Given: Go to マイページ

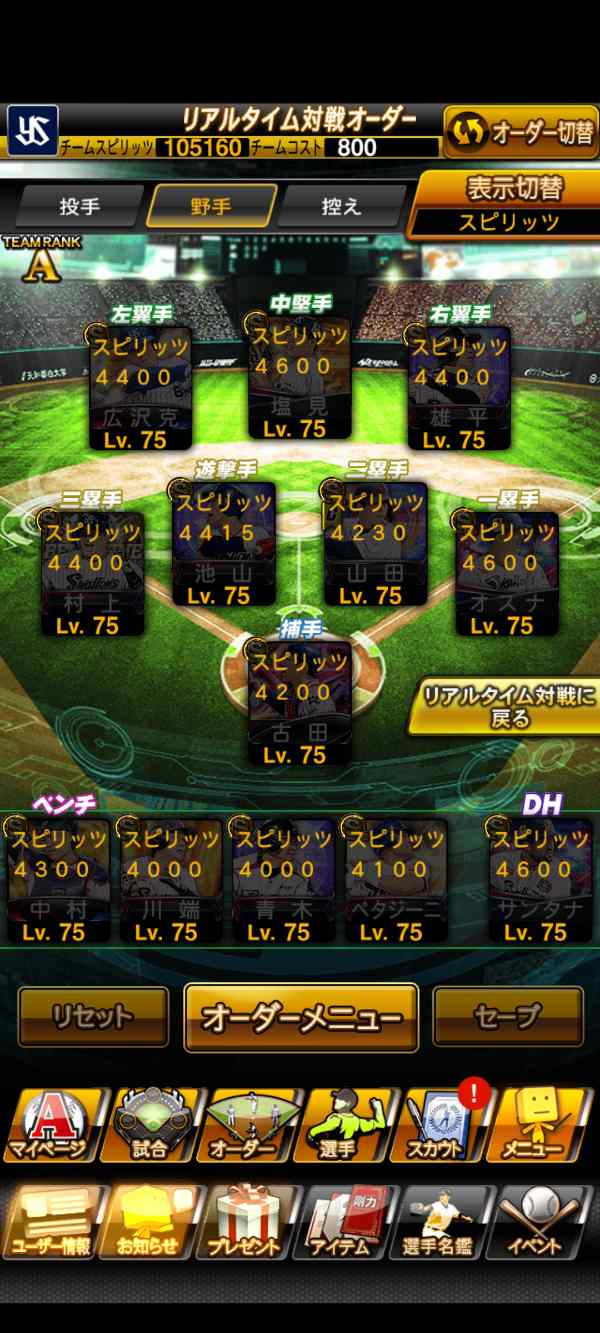Looking at the screenshot, I should [x=50, y=1124].
